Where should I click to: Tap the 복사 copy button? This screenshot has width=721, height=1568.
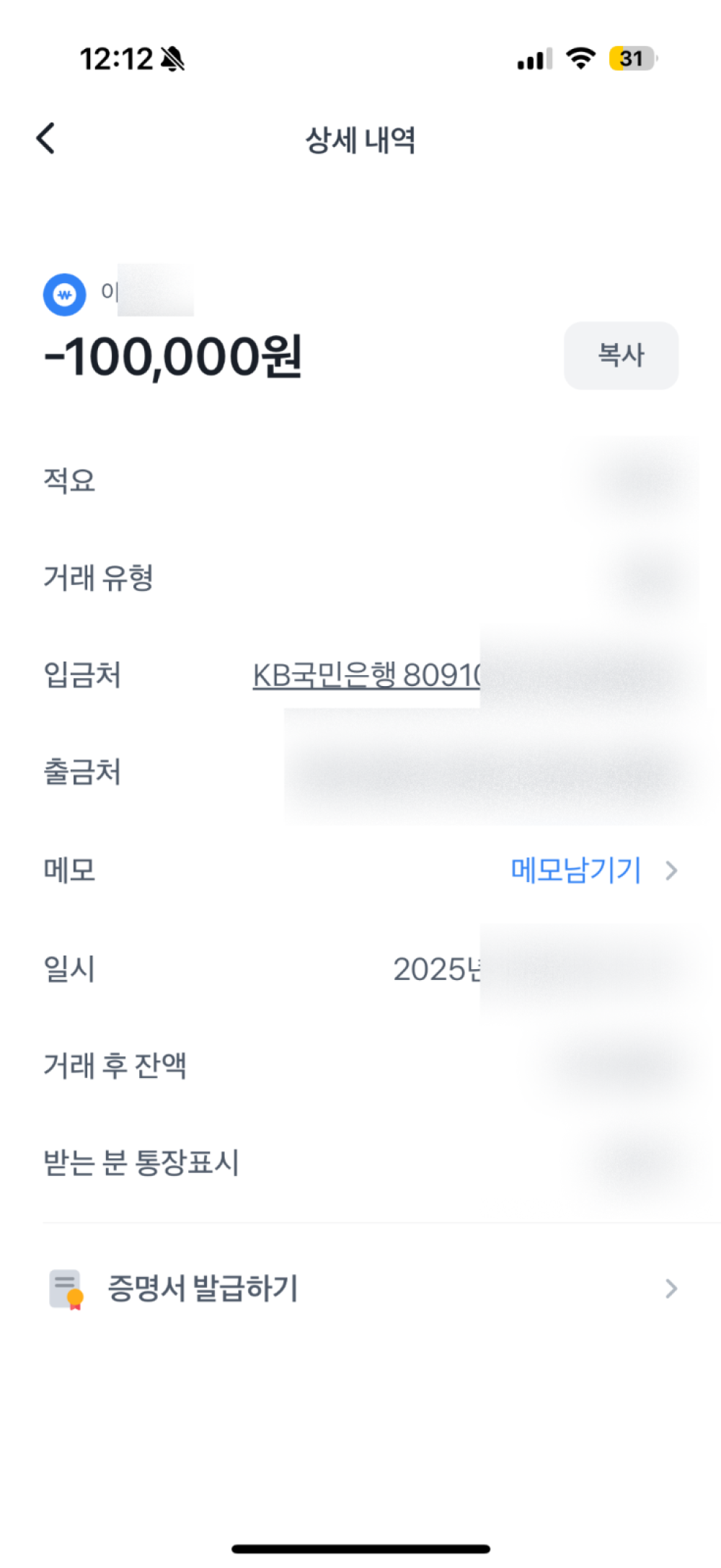click(x=621, y=355)
